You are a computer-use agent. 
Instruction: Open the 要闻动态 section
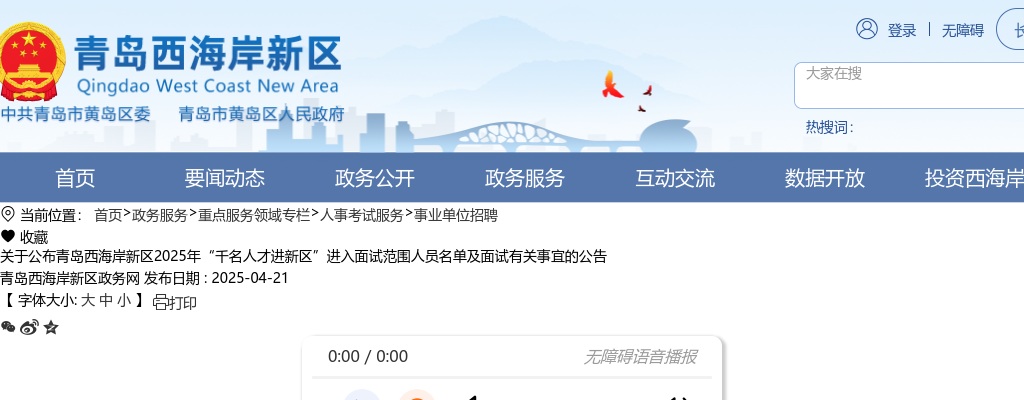[225, 178]
